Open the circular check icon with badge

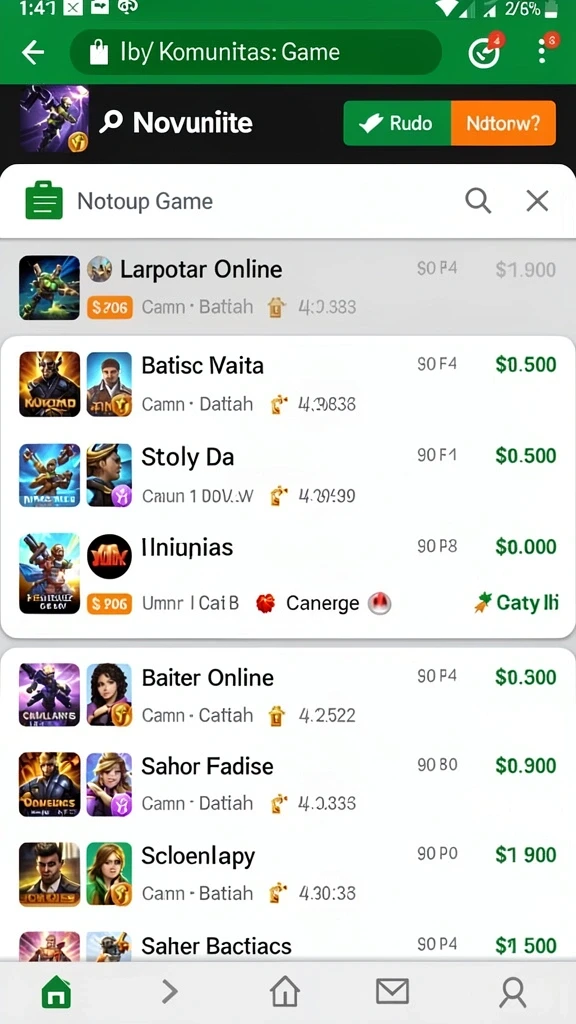[484, 52]
